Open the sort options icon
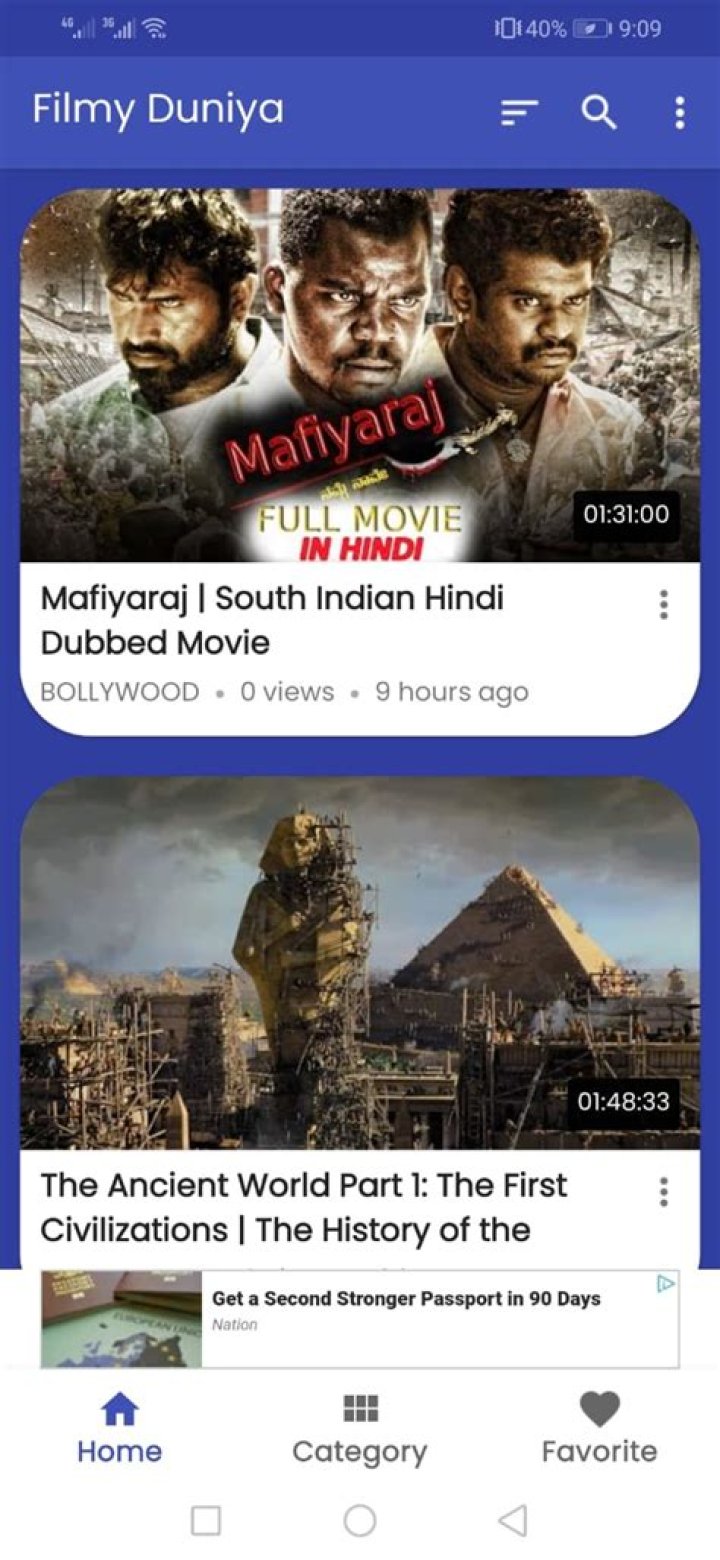 tap(519, 113)
